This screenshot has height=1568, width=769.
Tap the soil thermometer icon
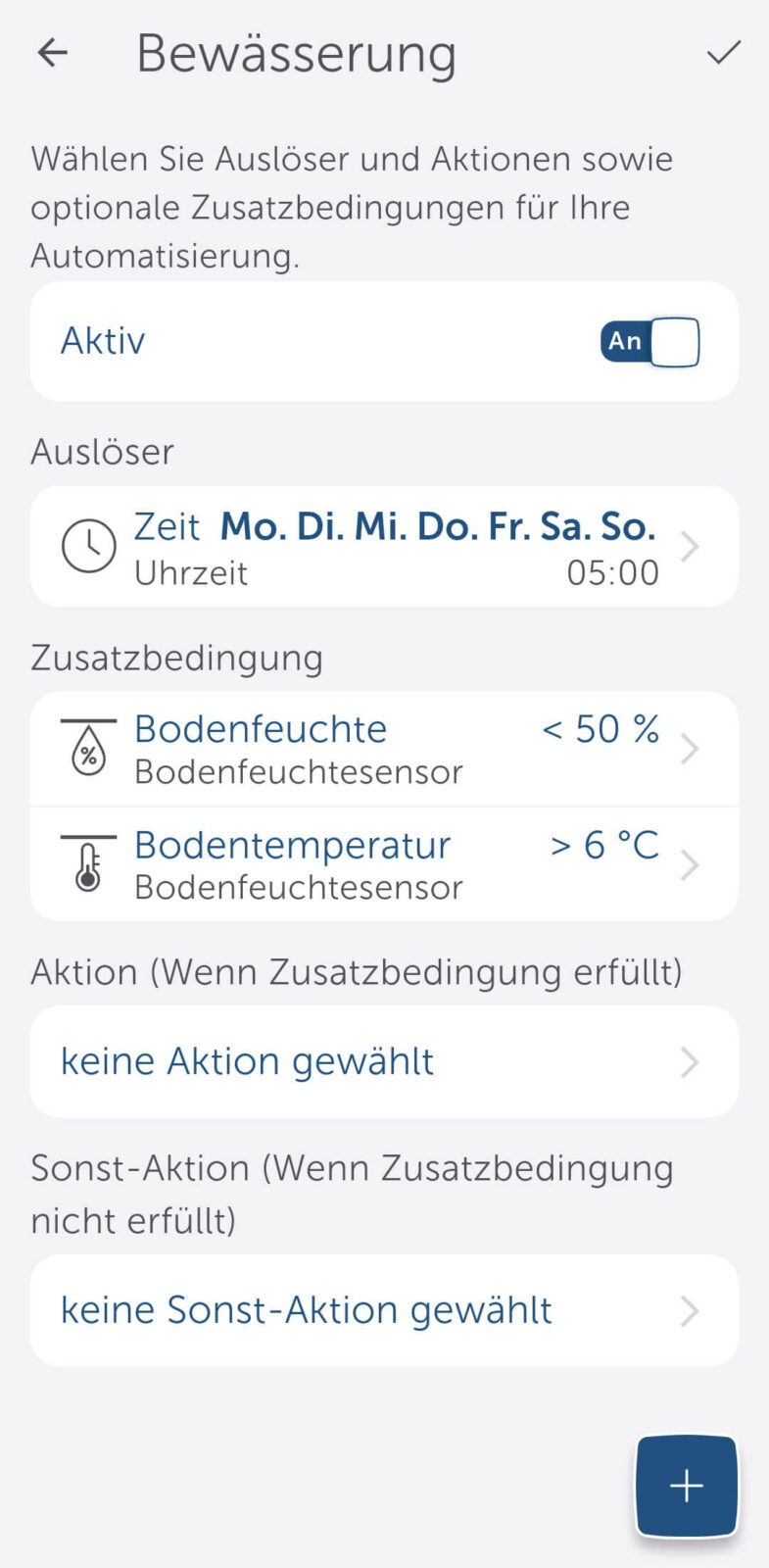tap(88, 864)
